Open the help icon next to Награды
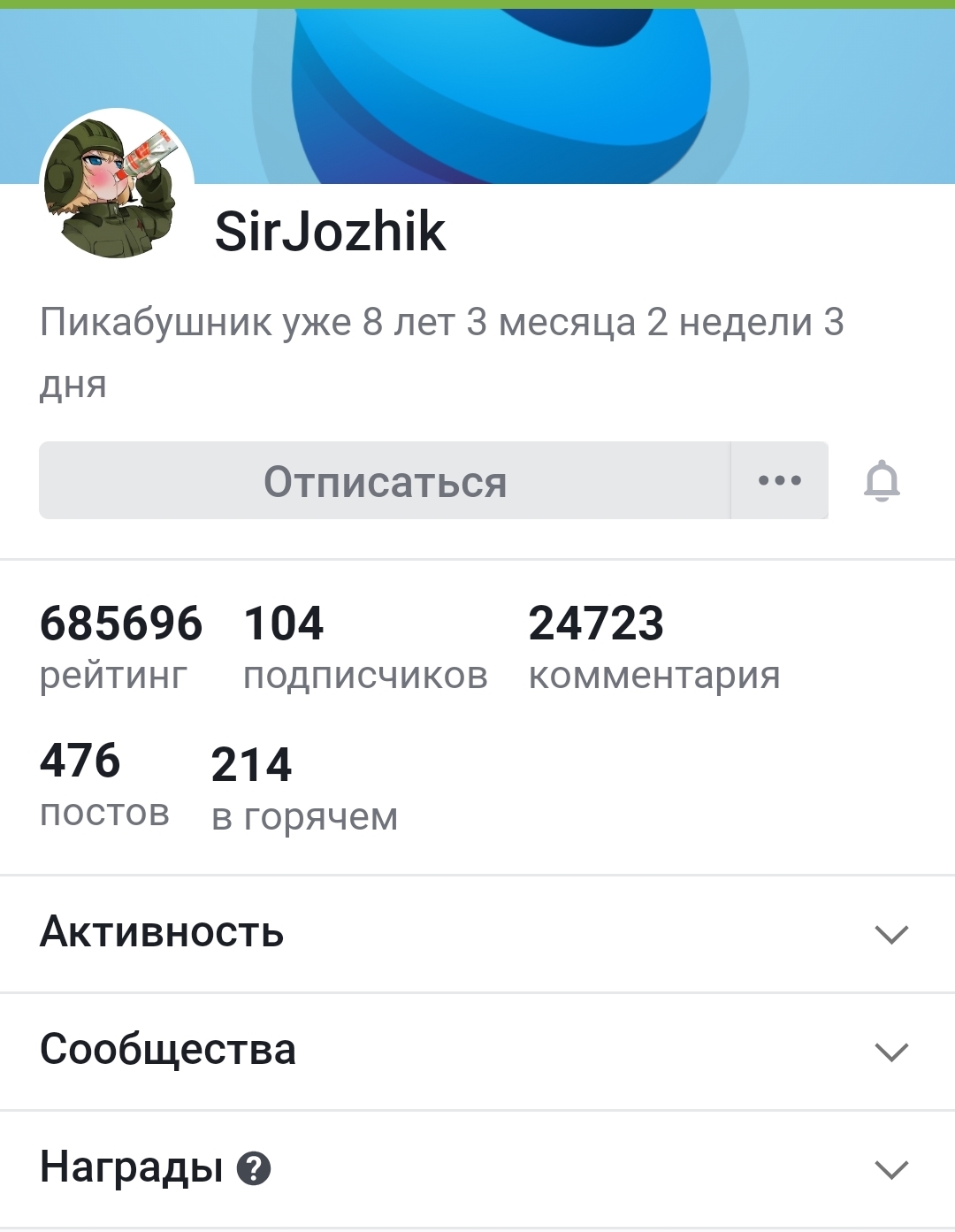 [254, 1168]
